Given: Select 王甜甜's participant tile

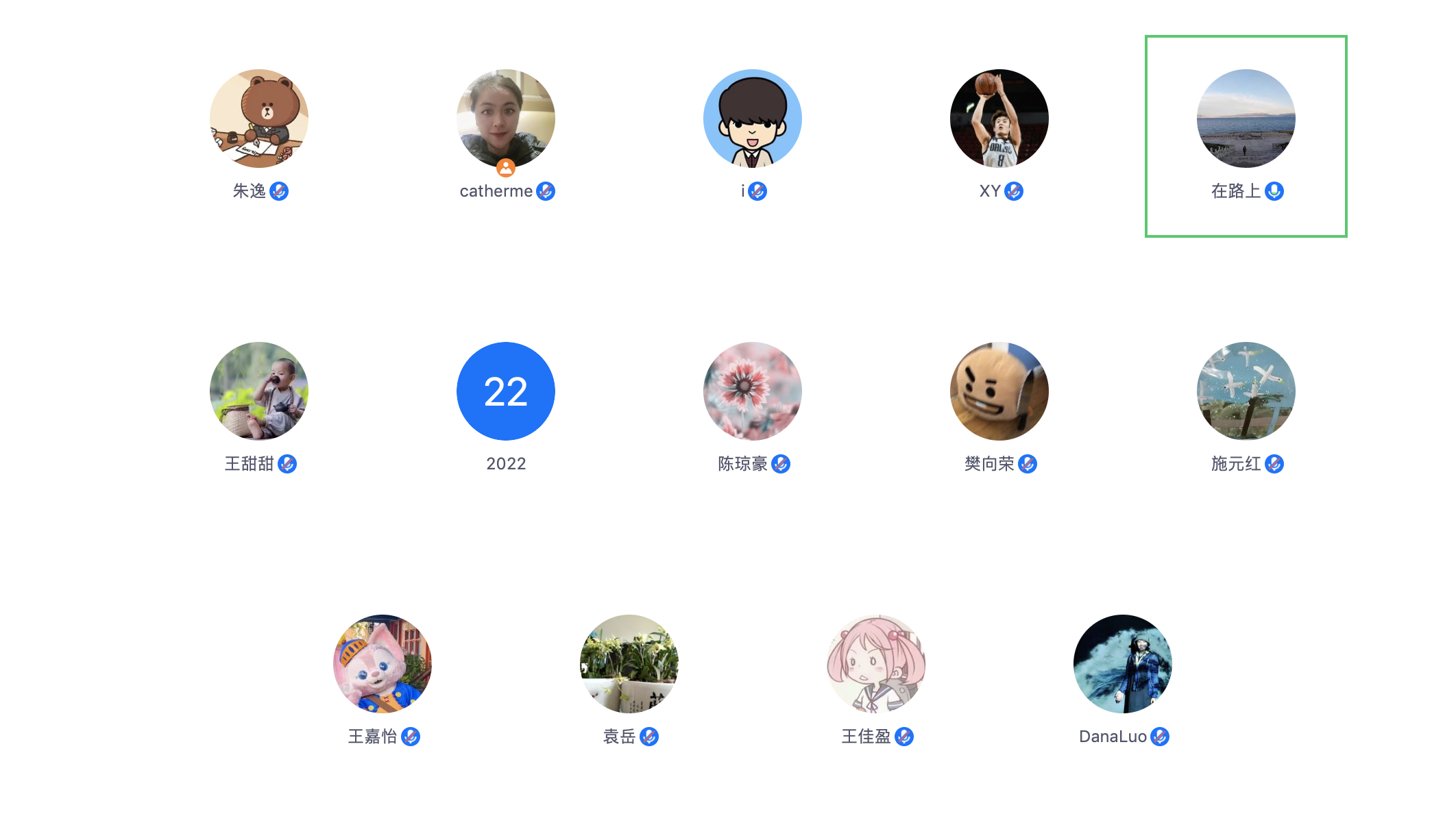Looking at the screenshot, I should [x=259, y=391].
